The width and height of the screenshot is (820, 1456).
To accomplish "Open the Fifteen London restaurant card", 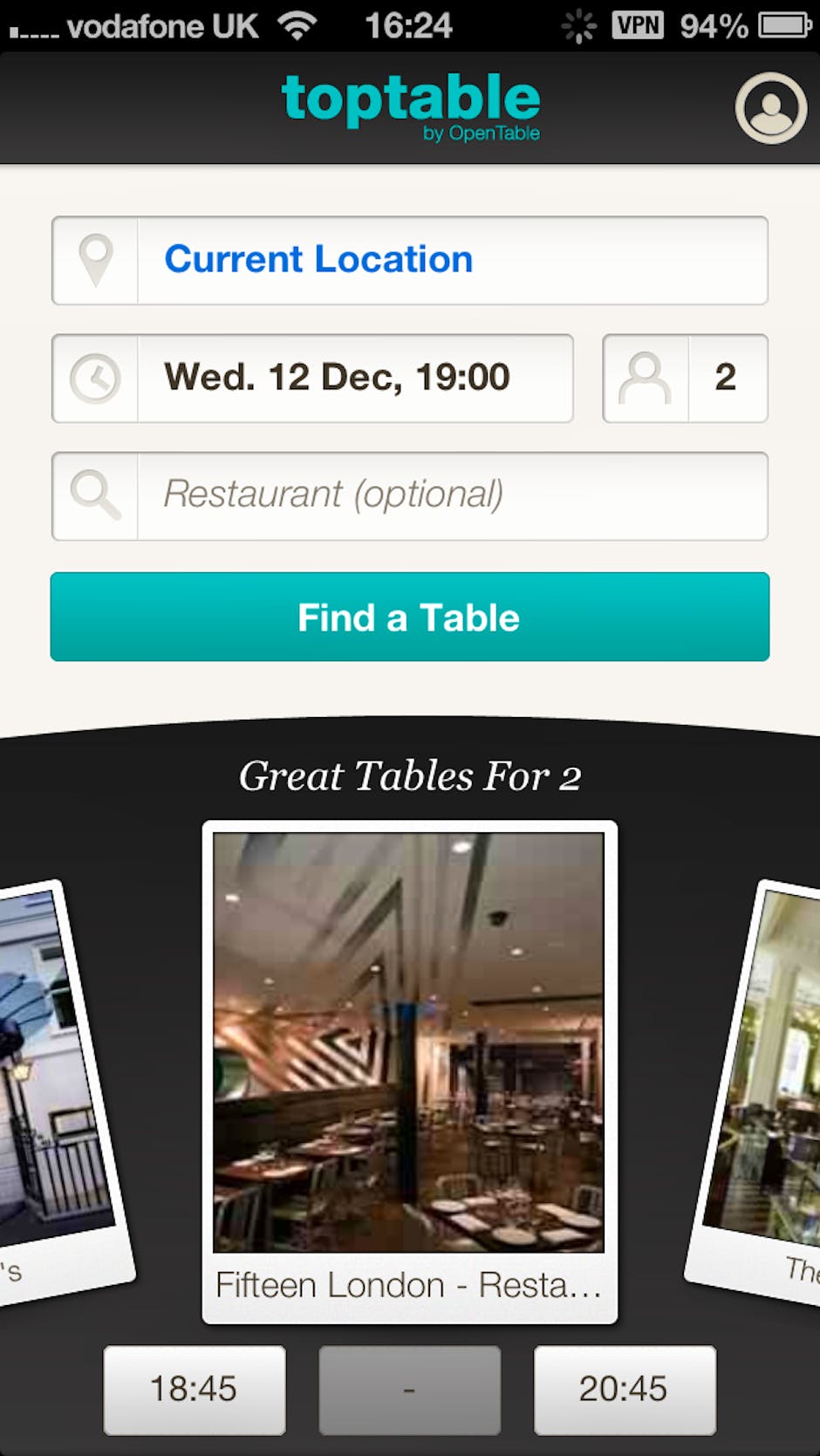I will pyautogui.click(x=410, y=1071).
